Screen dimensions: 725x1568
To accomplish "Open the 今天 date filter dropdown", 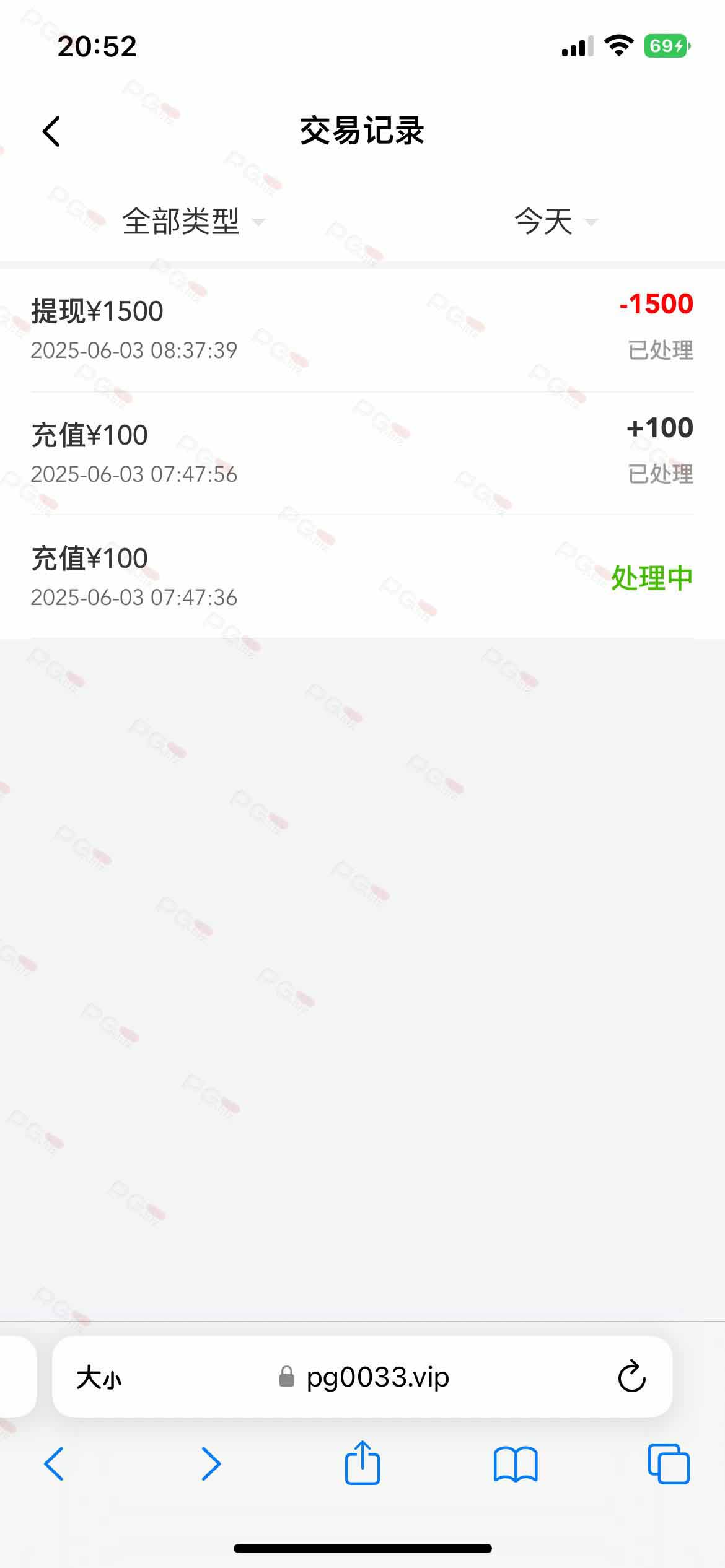I will coord(556,222).
